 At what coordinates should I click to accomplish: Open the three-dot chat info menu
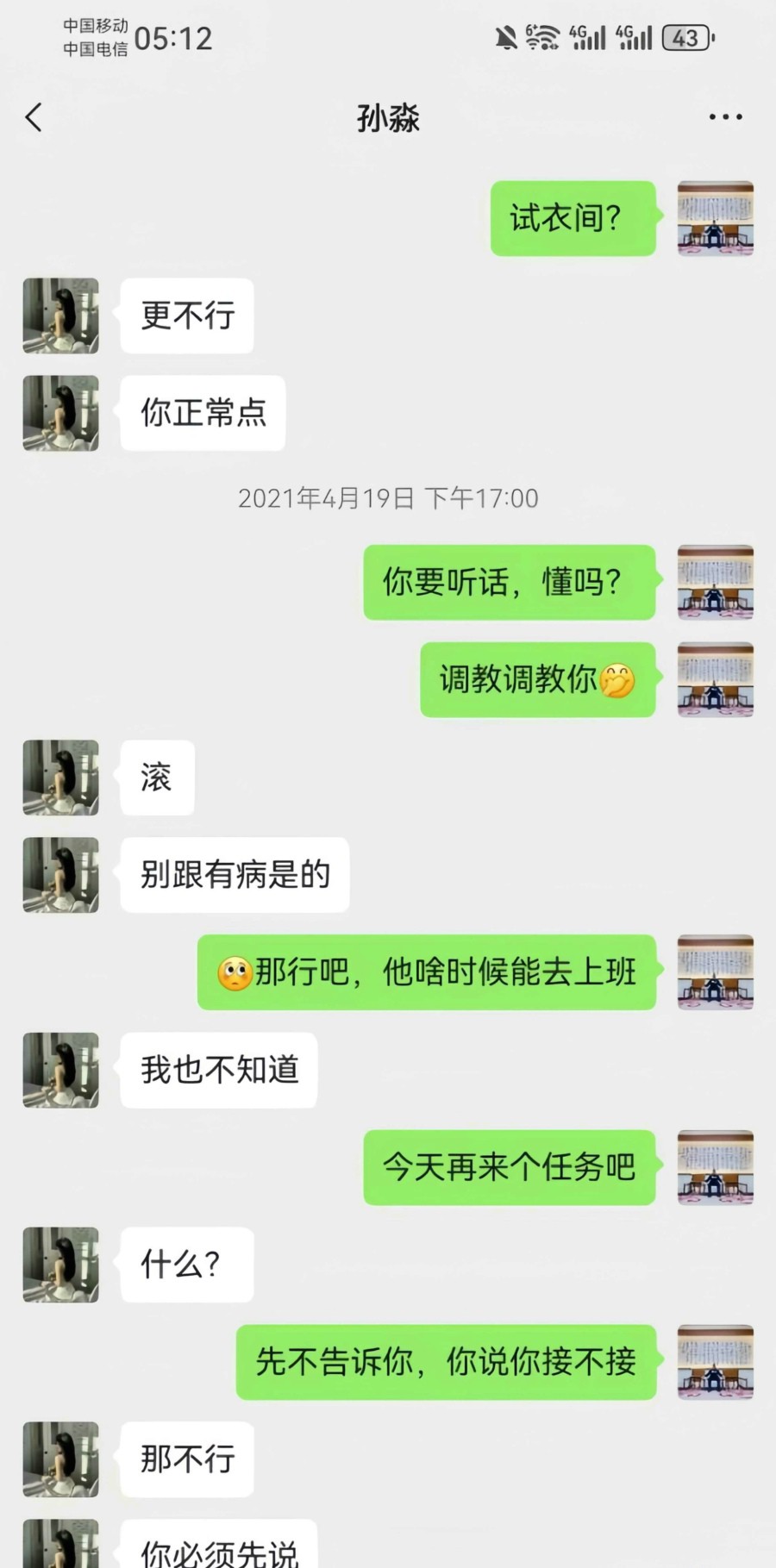tap(725, 117)
